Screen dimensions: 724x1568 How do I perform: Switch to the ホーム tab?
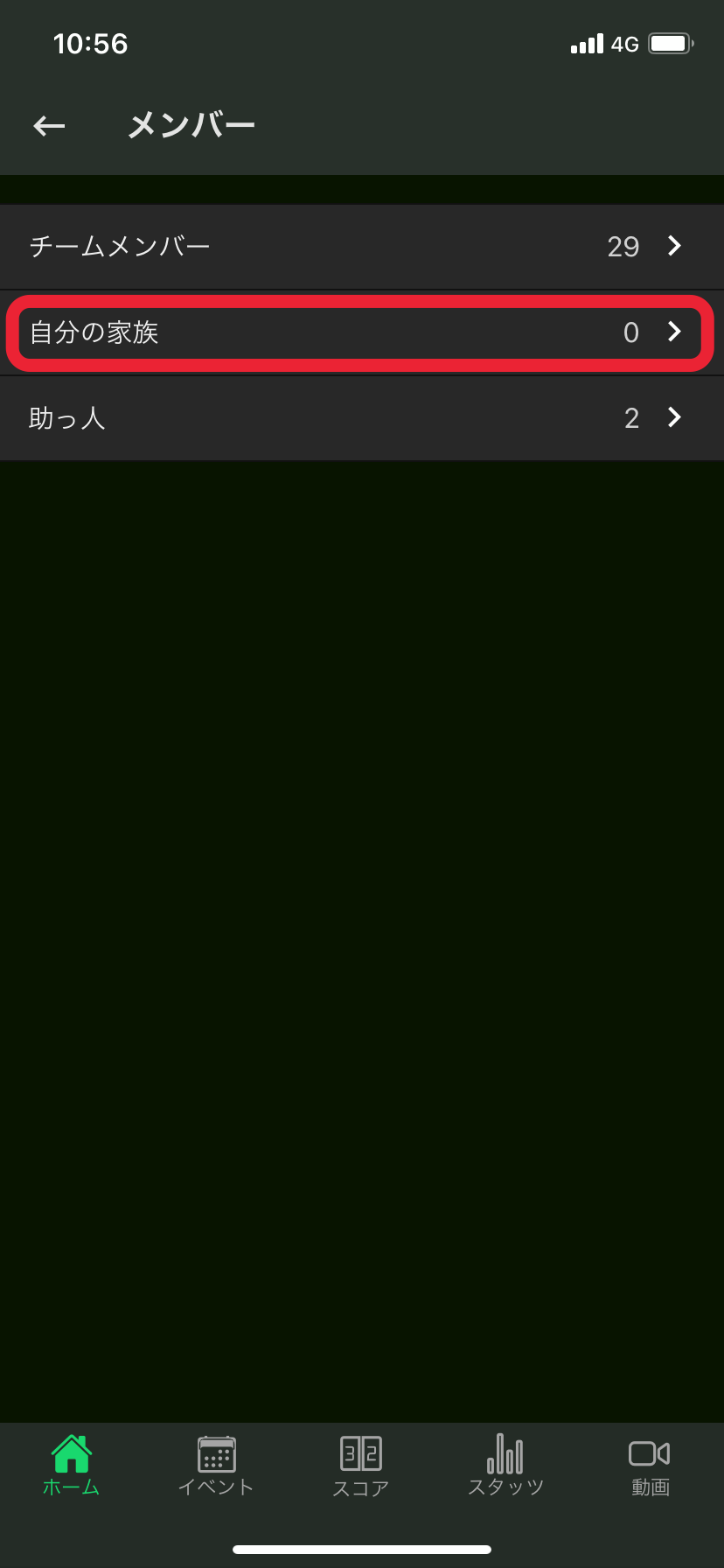[72, 1466]
